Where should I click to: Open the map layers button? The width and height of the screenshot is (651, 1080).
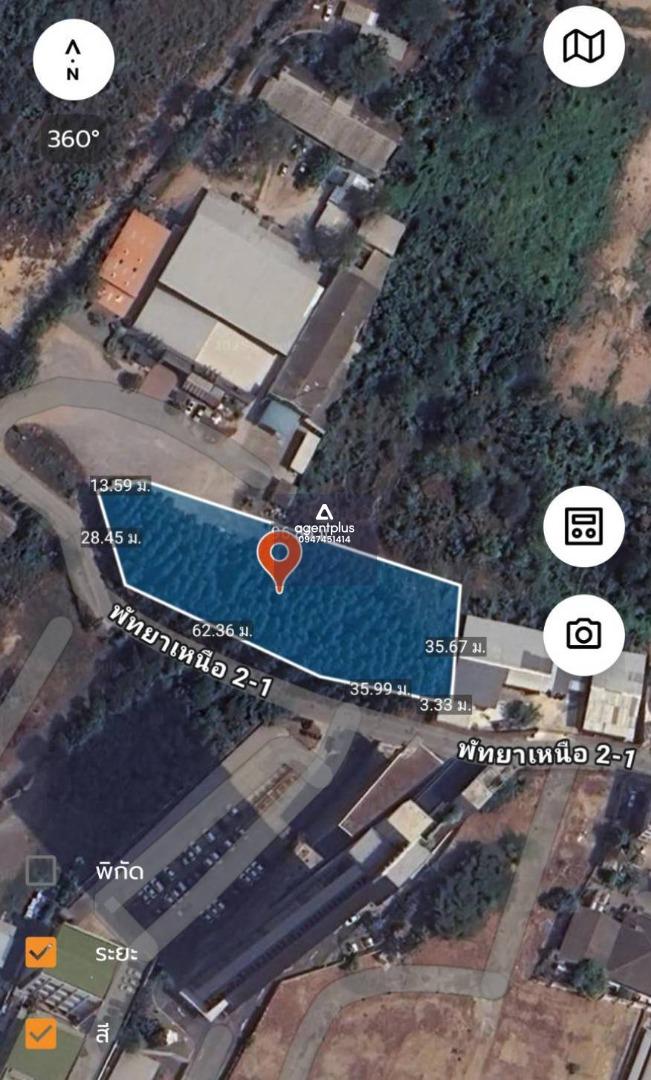583,46
